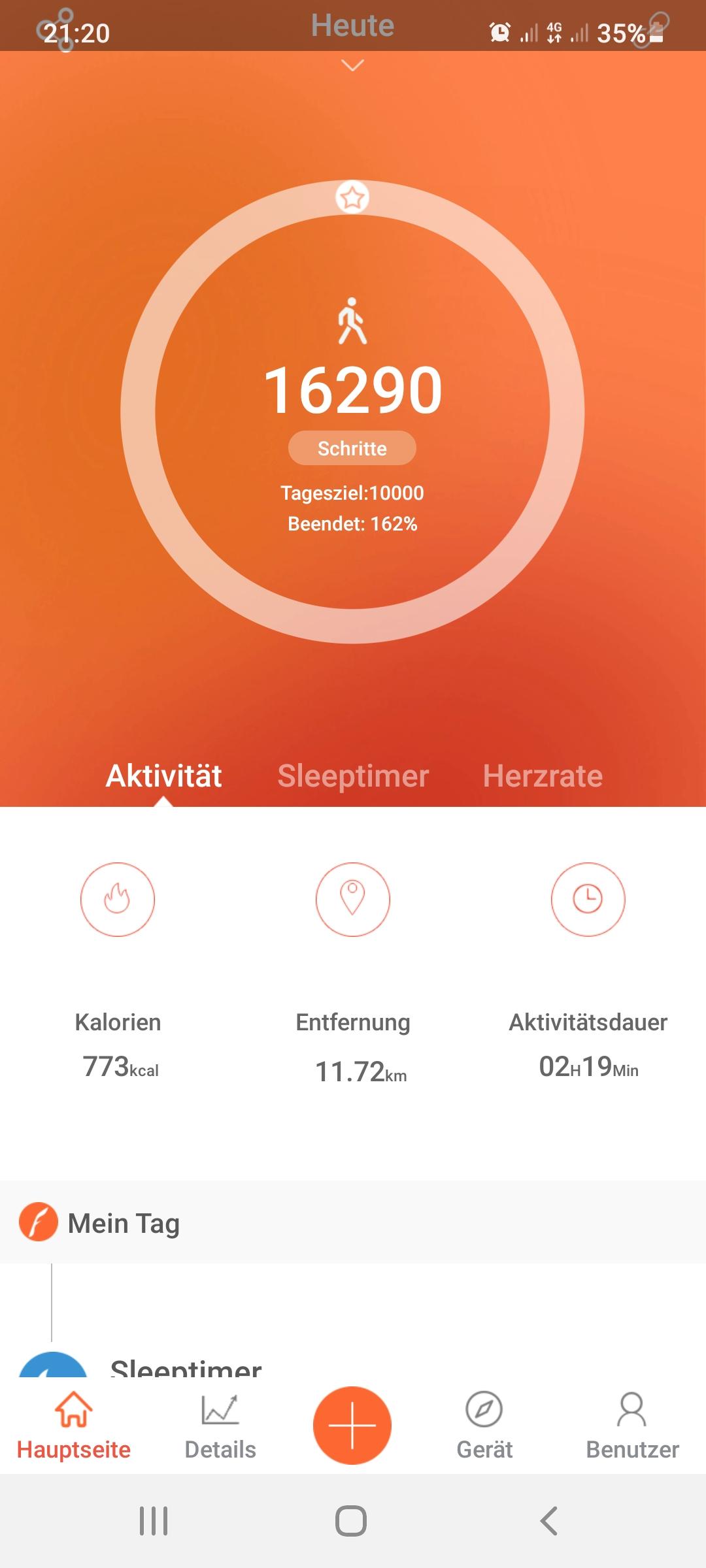Open the Aktivitätsdauer clock icon
This screenshot has width=706, height=1568.
(x=588, y=900)
